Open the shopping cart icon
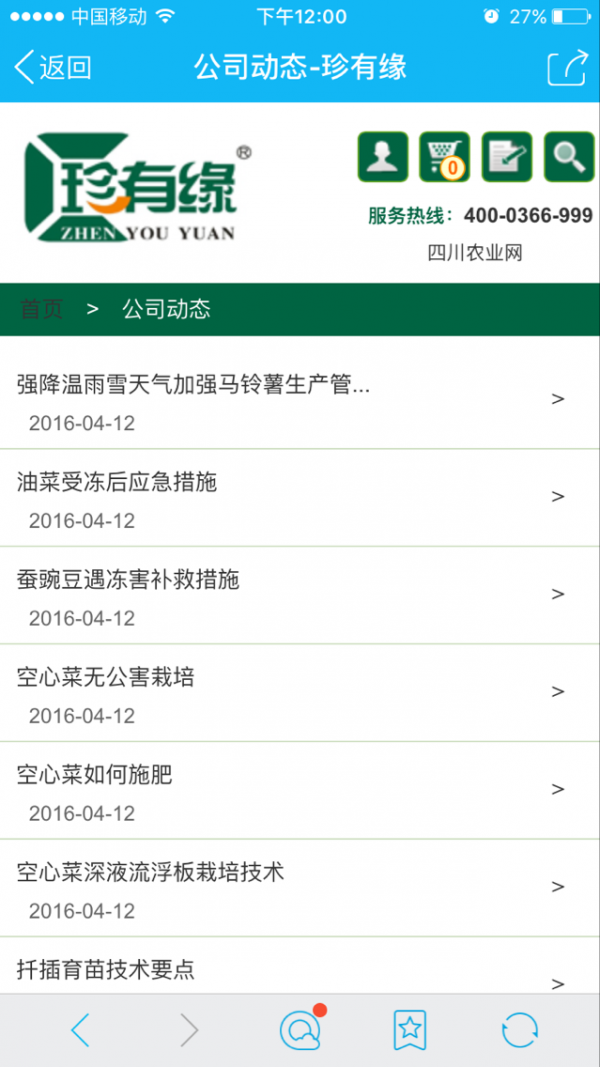This screenshot has height=1067, width=600. click(x=444, y=157)
